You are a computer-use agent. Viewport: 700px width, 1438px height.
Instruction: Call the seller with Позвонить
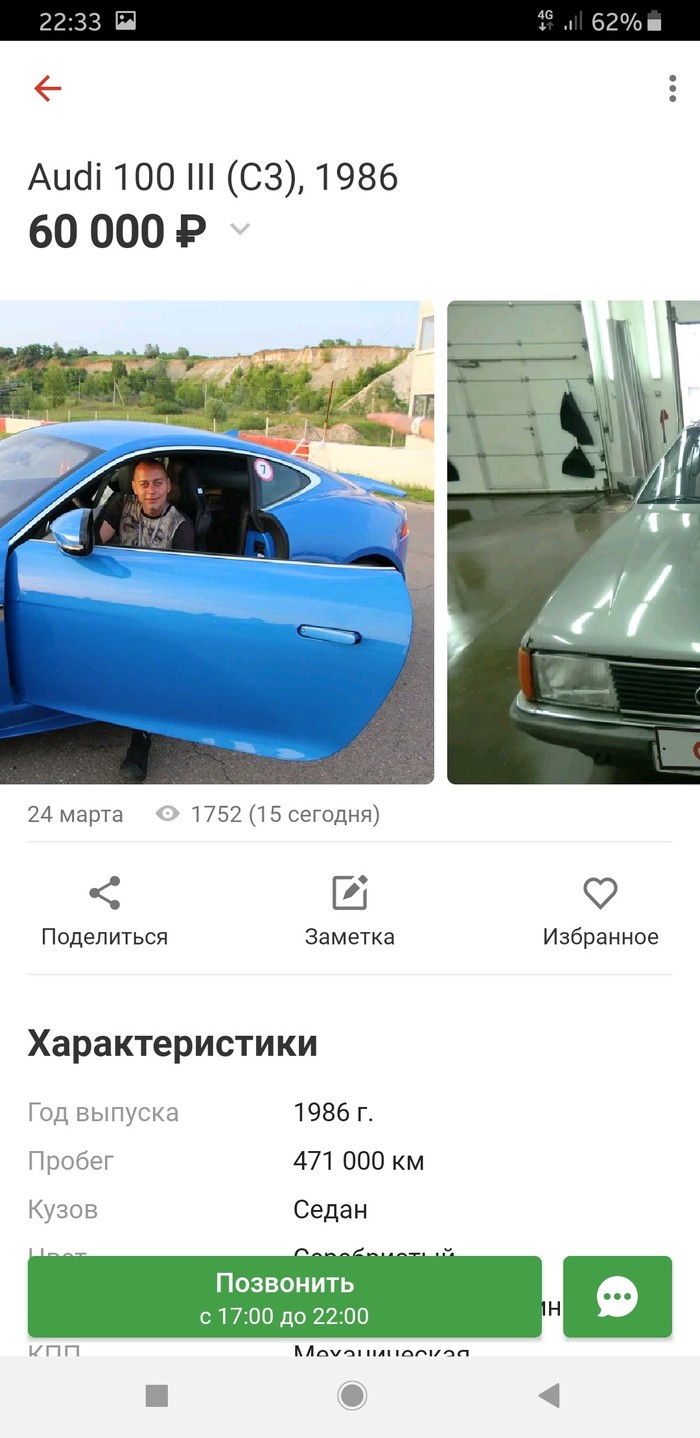(x=284, y=1297)
